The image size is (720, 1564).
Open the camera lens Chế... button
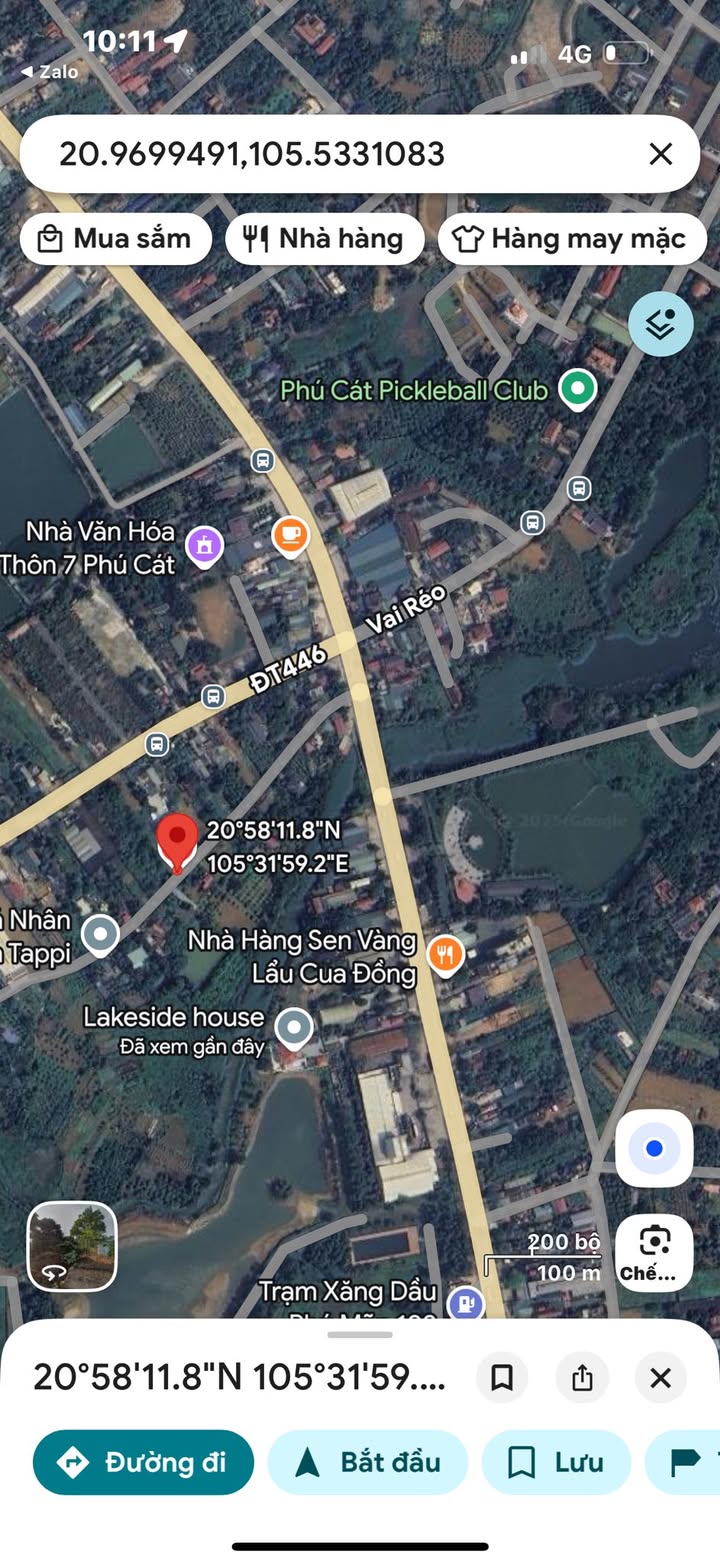coord(654,1252)
